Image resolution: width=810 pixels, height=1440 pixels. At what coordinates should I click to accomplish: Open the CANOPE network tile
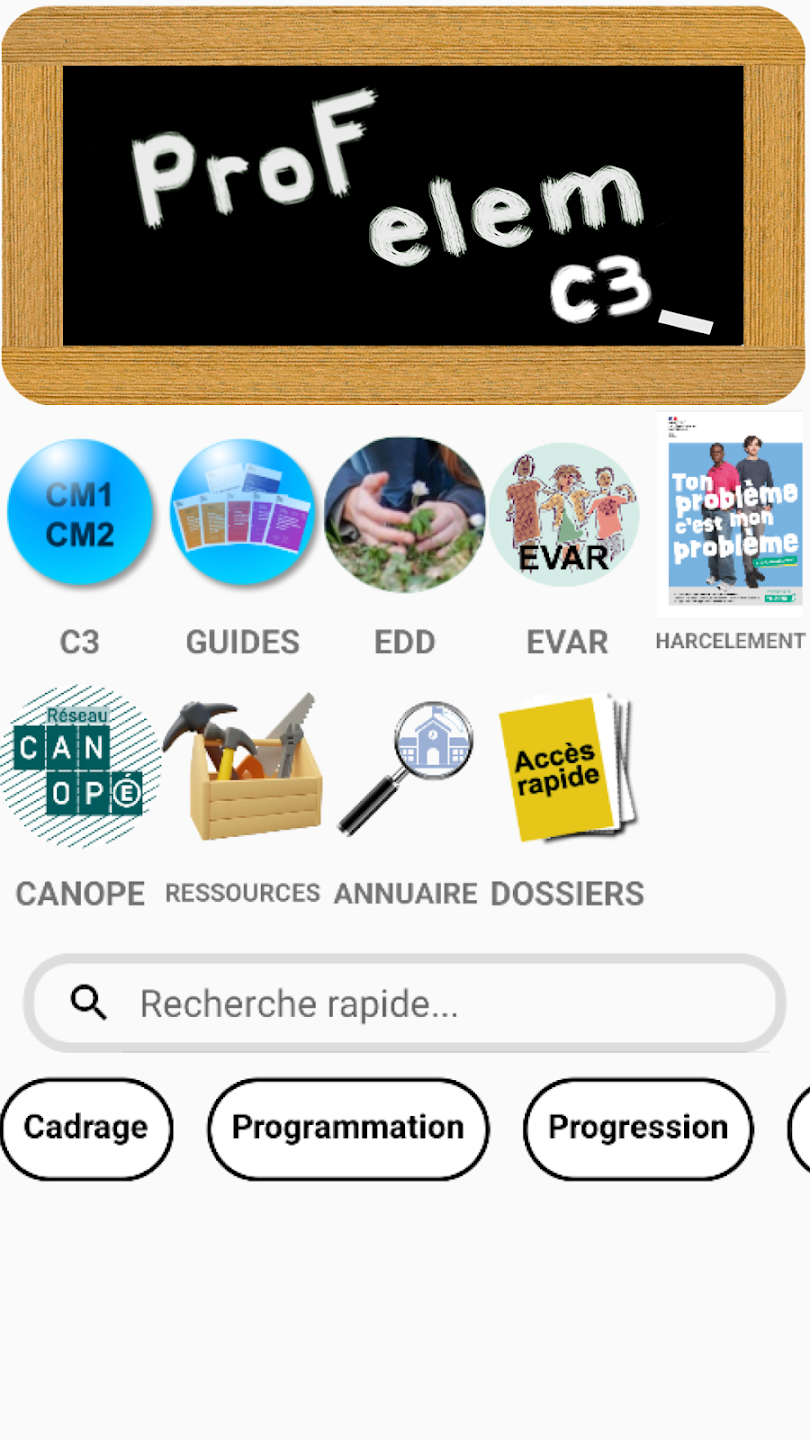point(80,767)
